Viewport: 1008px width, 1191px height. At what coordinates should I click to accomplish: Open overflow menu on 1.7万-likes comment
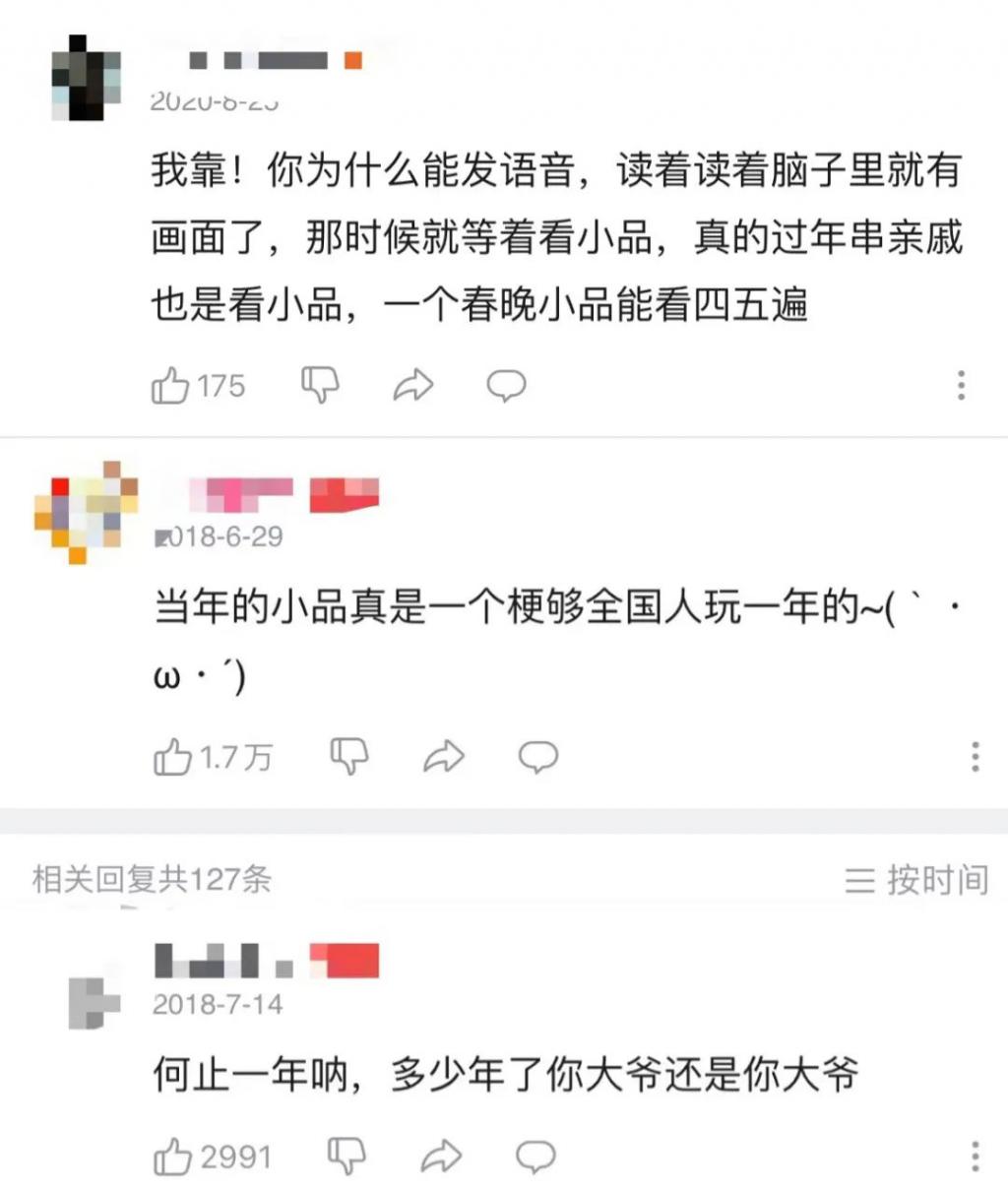(975, 756)
